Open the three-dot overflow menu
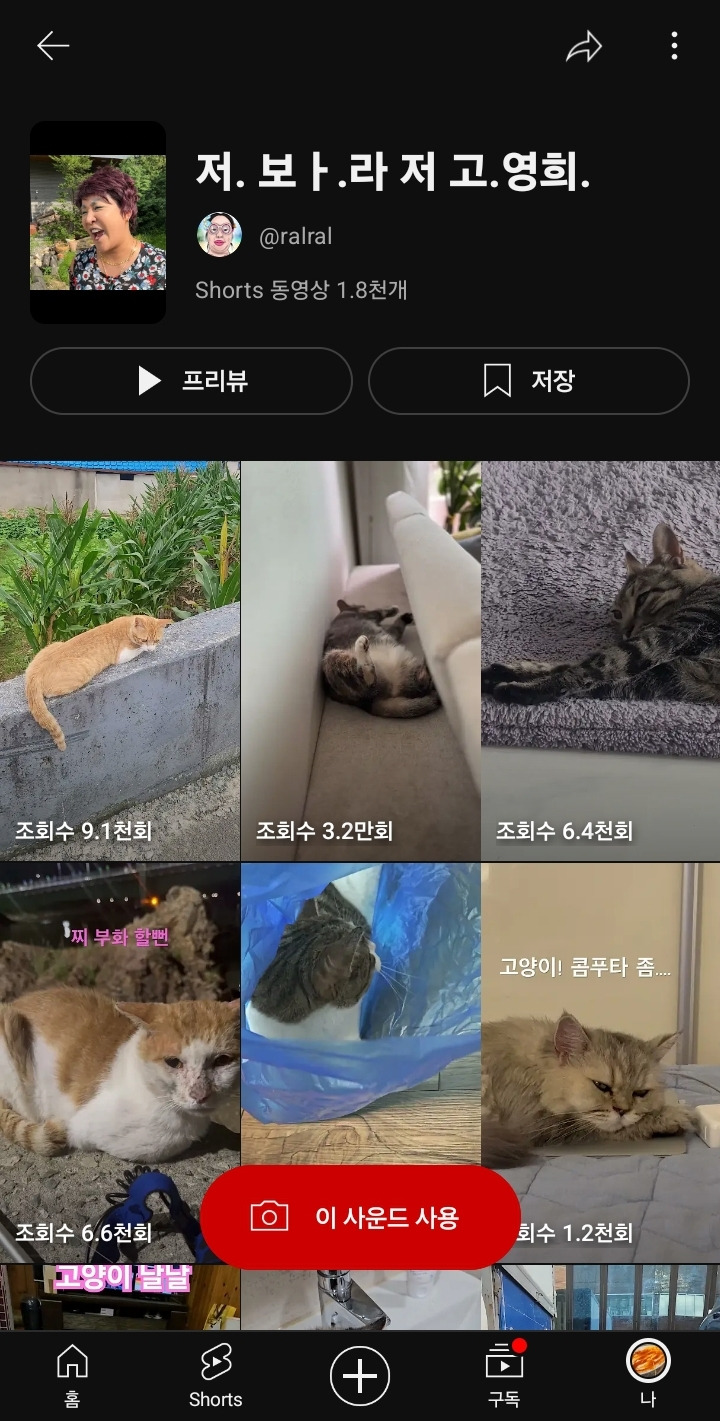 [x=674, y=46]
